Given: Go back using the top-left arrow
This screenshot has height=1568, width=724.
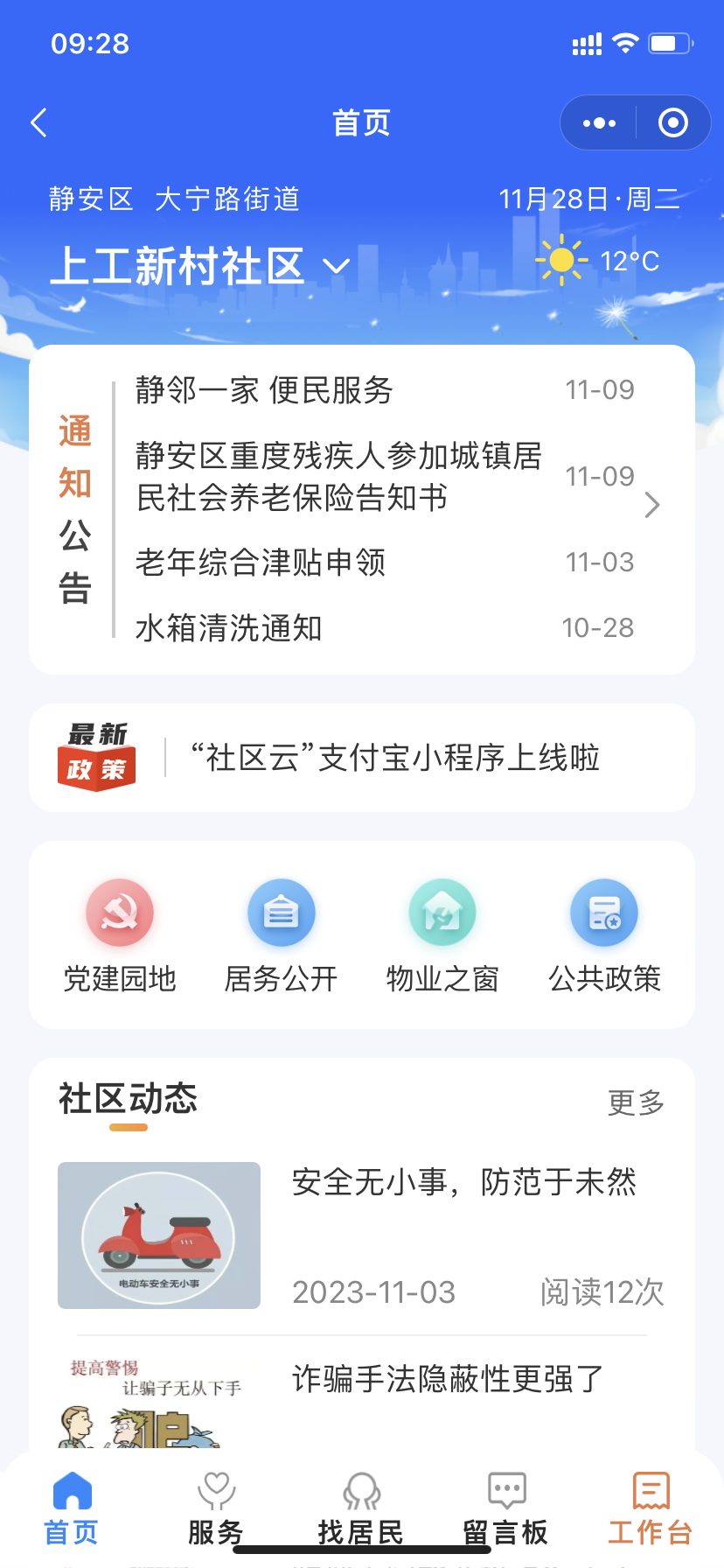Looking at the screenshot, I should click(x=39, y=123).
